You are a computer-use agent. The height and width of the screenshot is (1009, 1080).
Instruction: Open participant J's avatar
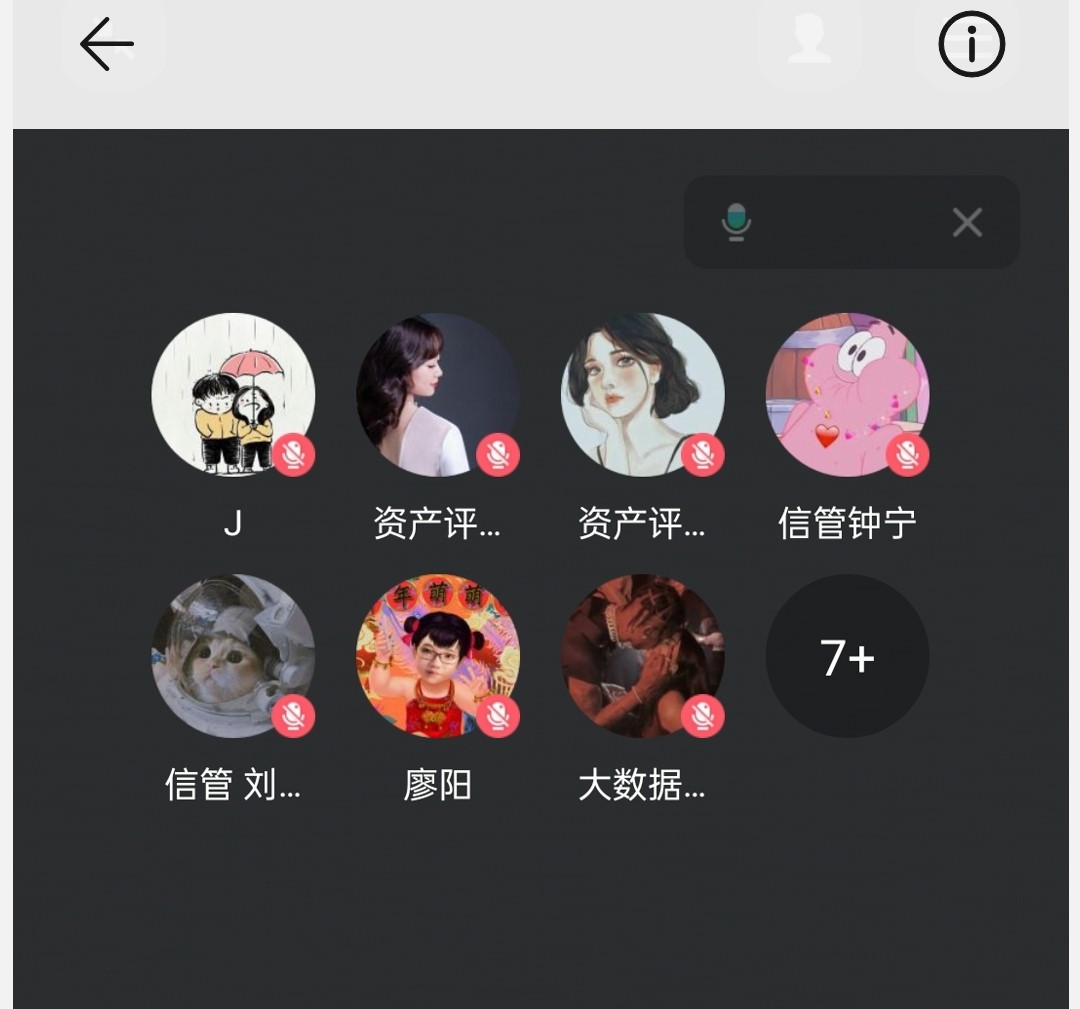point(233,395)
